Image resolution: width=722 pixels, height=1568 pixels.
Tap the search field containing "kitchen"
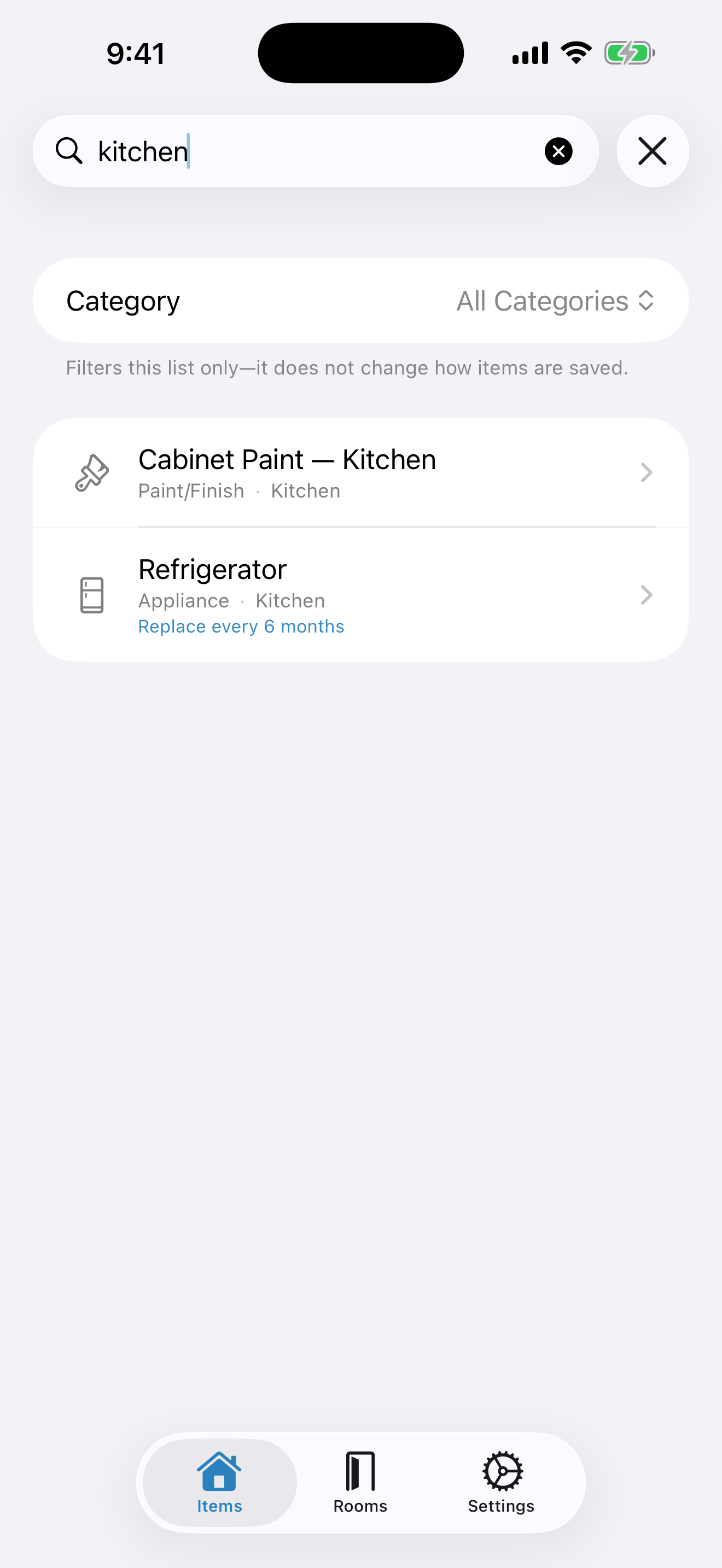click(x=304, y=151)
